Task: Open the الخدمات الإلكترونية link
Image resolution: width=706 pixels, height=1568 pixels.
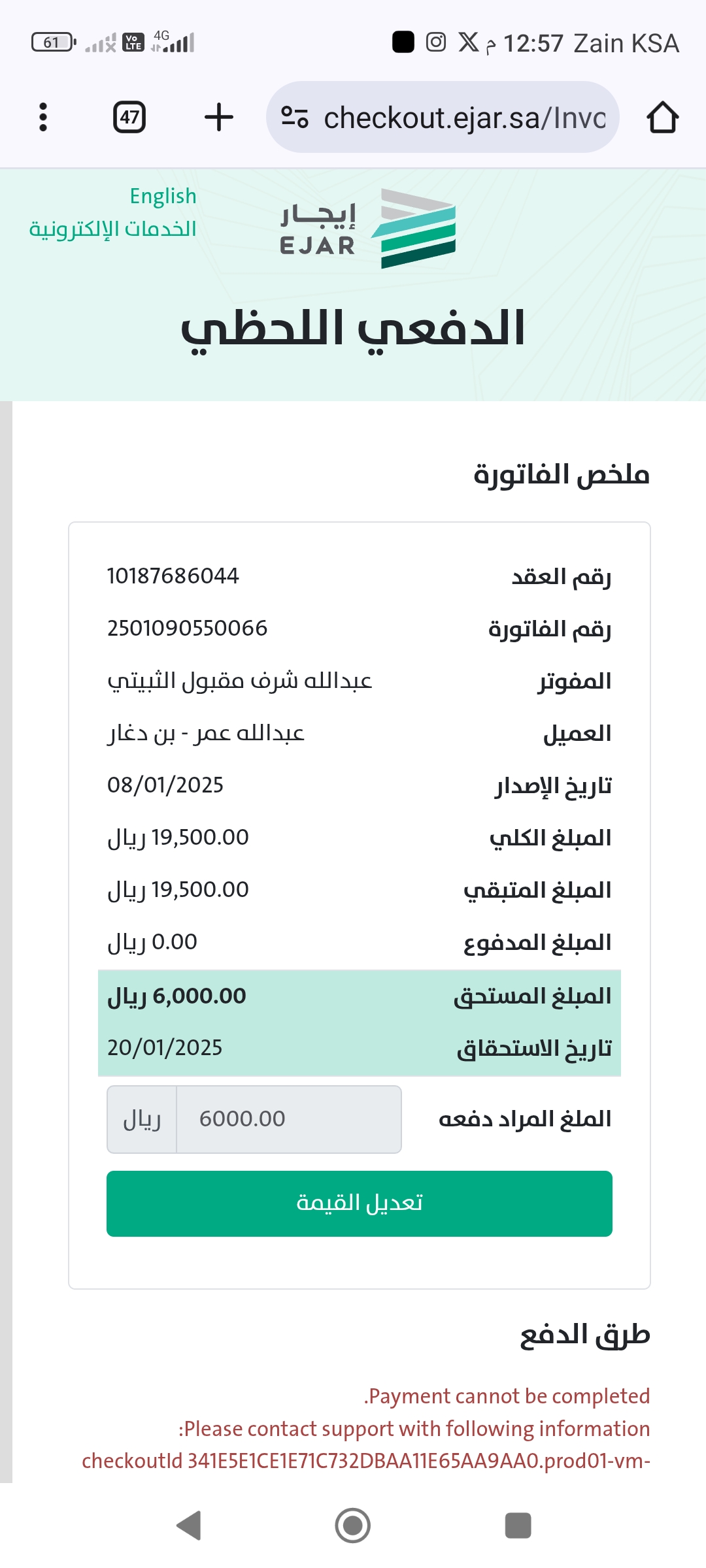Action: click(112, 229)
